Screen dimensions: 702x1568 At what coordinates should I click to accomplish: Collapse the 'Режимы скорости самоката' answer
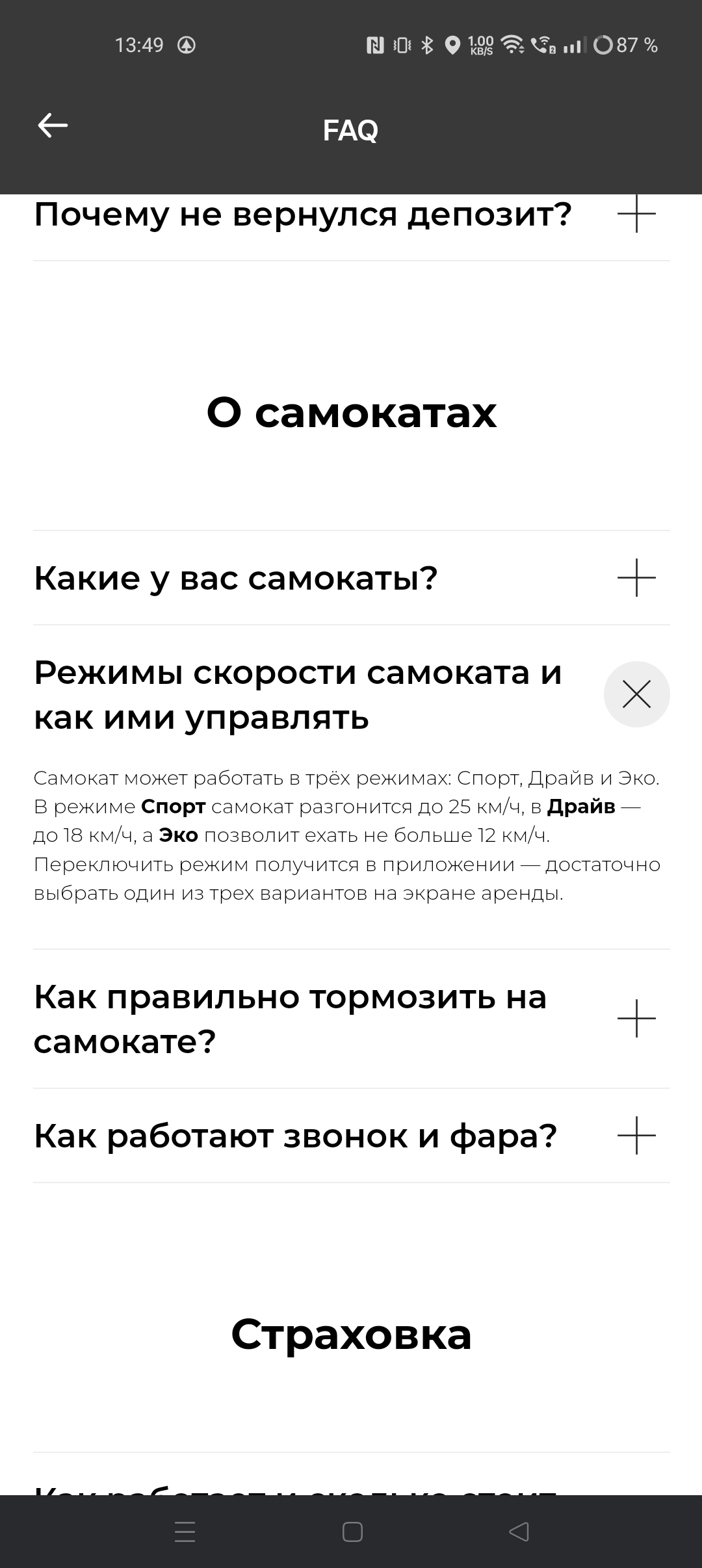(x=636, y=694)
